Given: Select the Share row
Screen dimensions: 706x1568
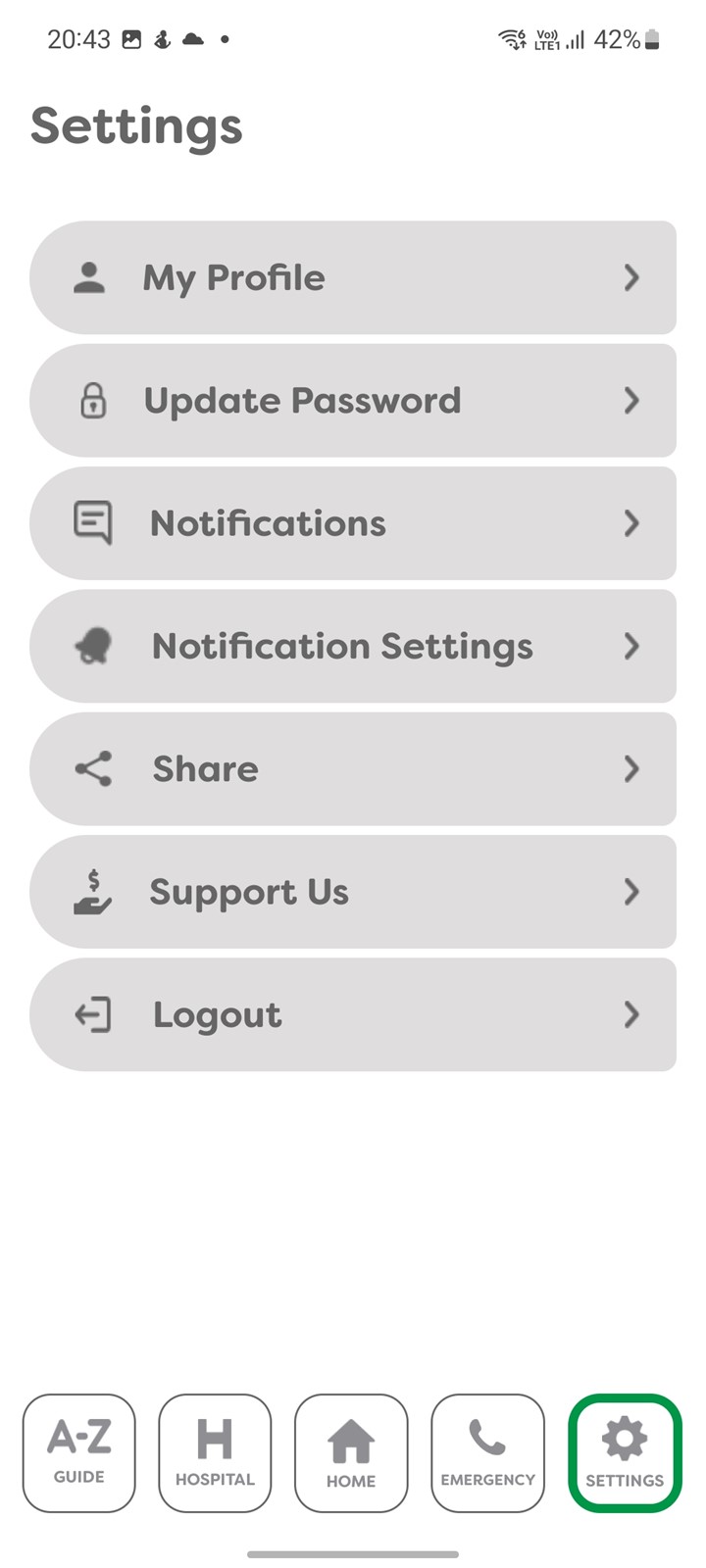Looking at the screenshot, I should (353, 769).
